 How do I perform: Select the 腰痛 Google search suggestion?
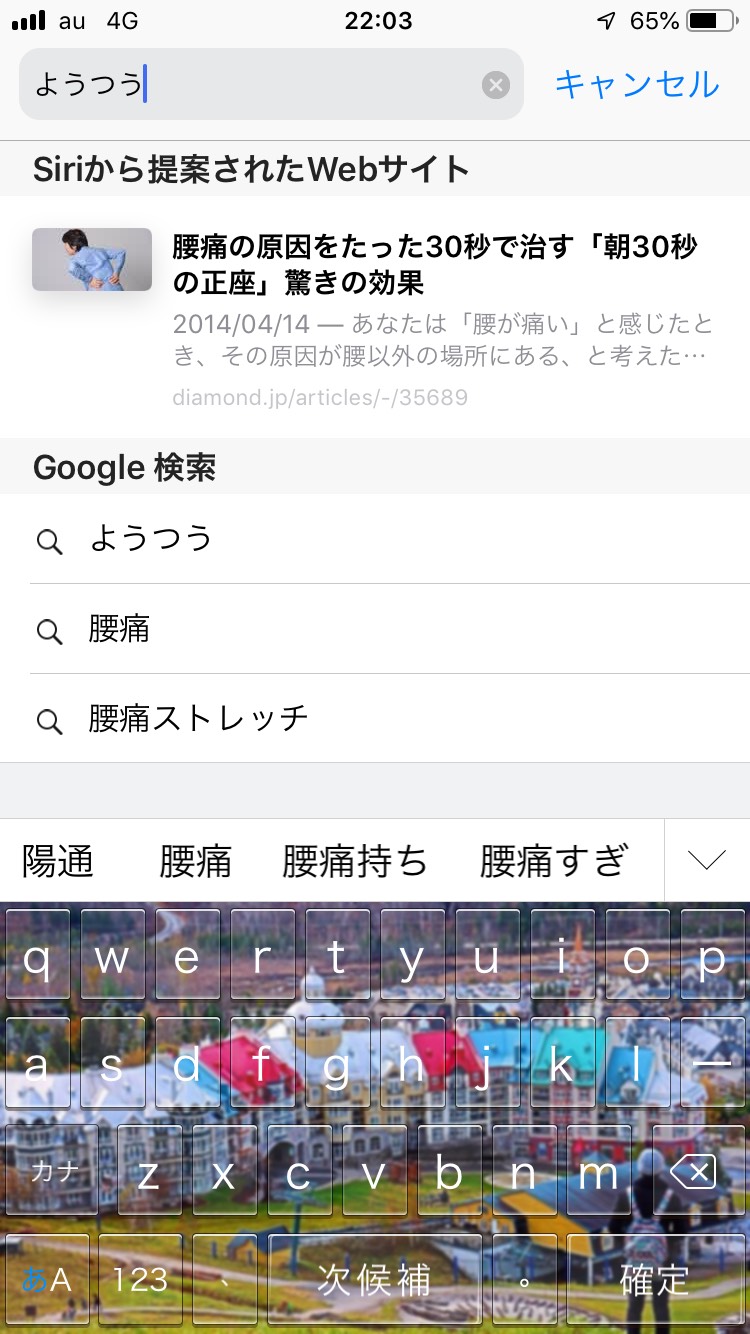(375, 629)
